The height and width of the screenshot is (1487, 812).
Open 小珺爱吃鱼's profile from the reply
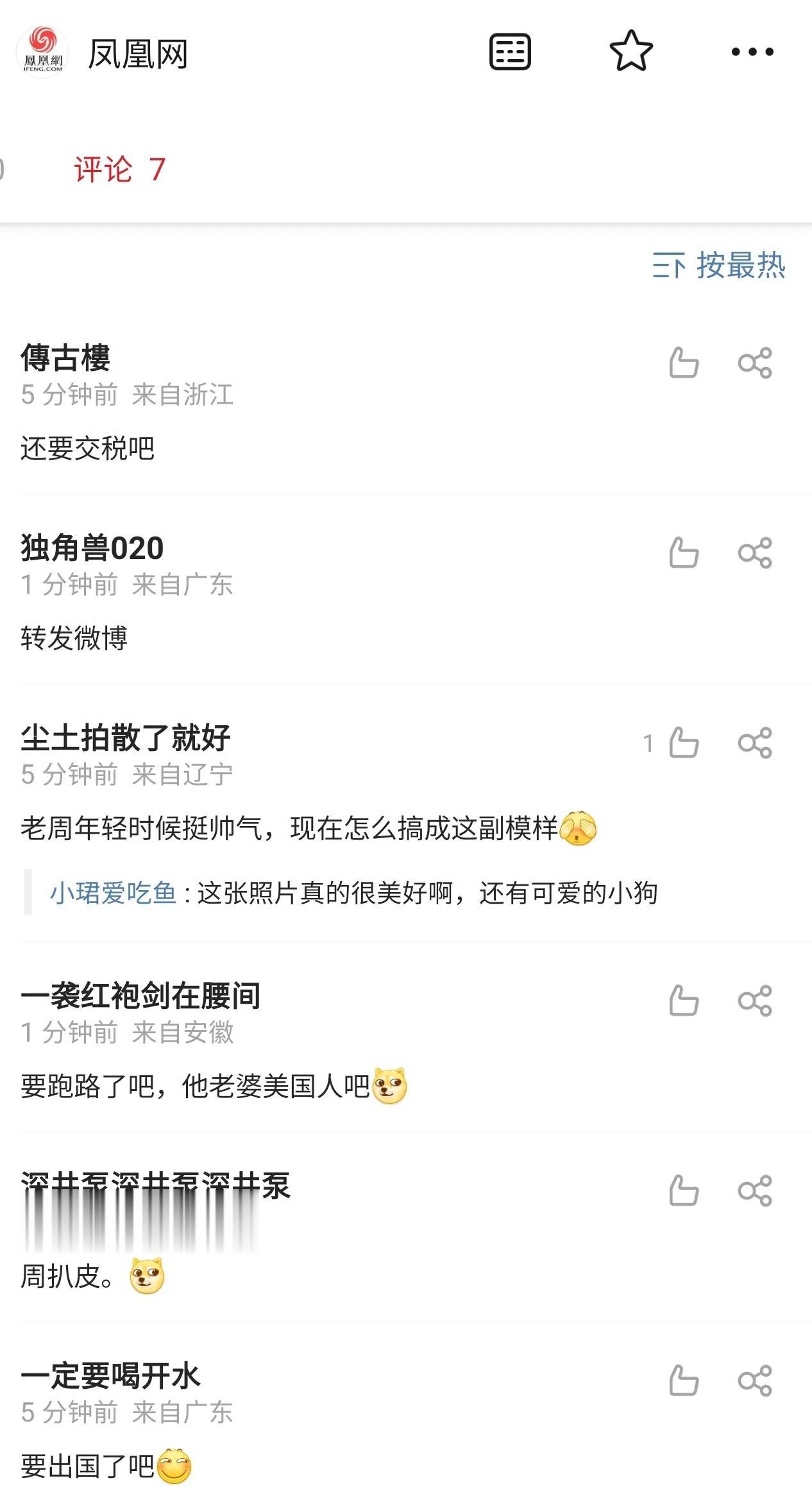pos(113,893)
